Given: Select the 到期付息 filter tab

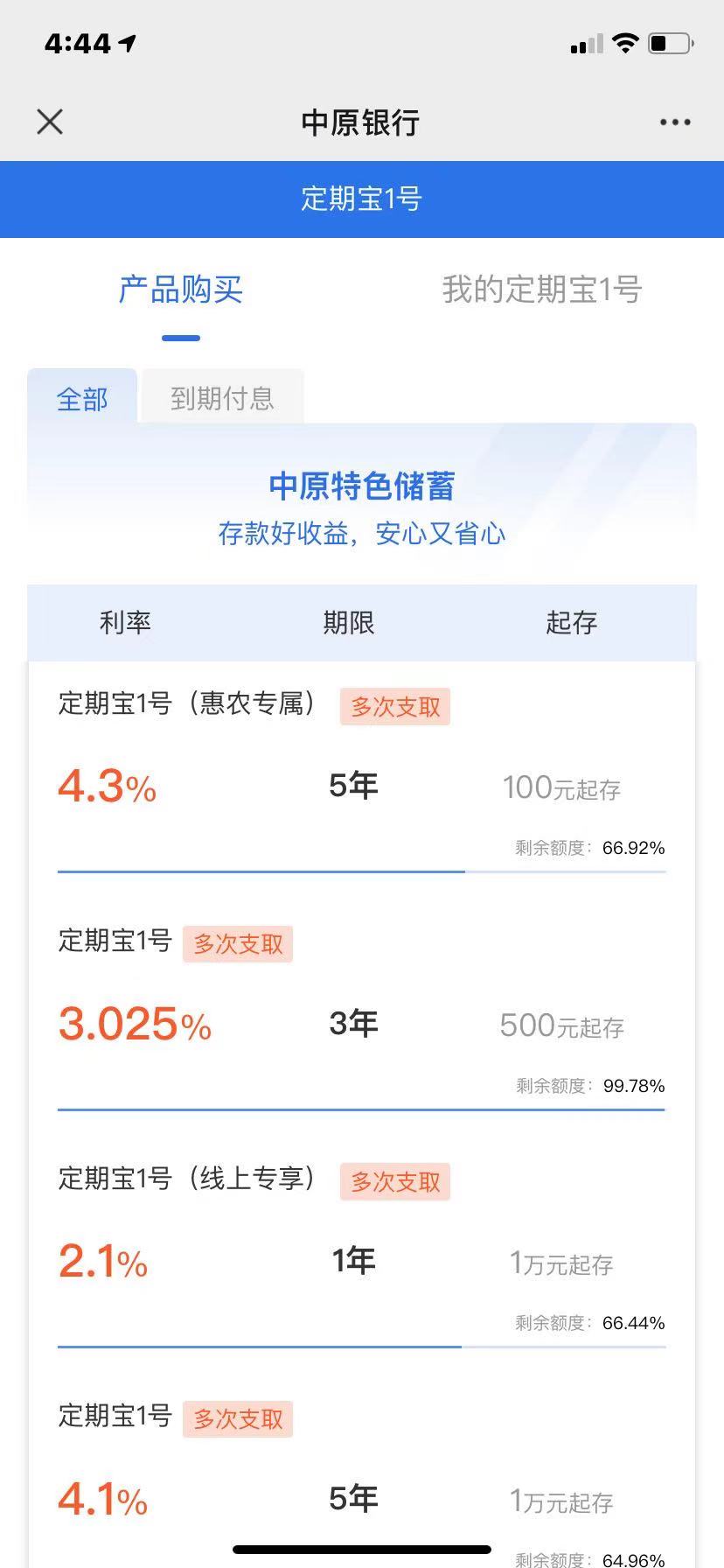Looking at the screenshot, I should [222, 399].
